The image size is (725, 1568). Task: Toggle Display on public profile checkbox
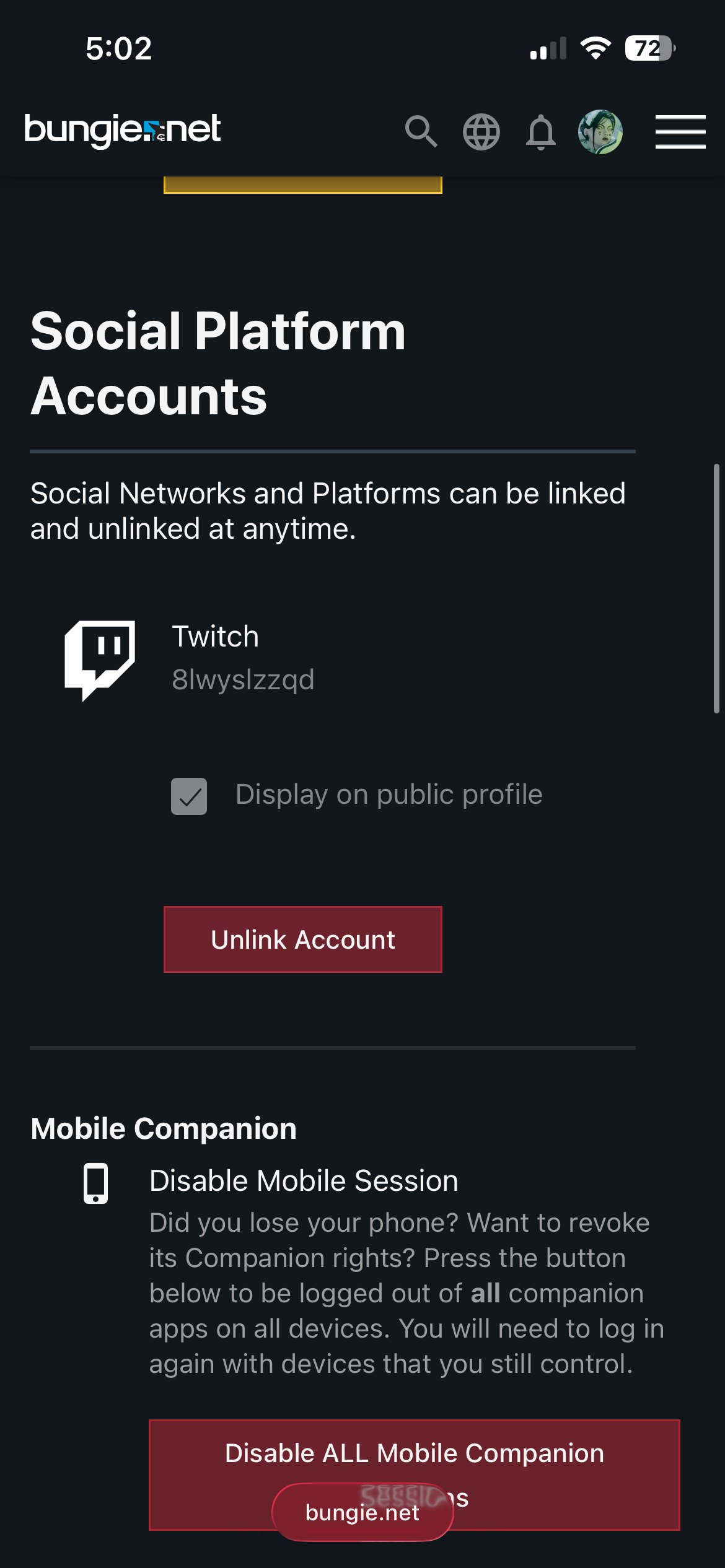tap(189, 796)
